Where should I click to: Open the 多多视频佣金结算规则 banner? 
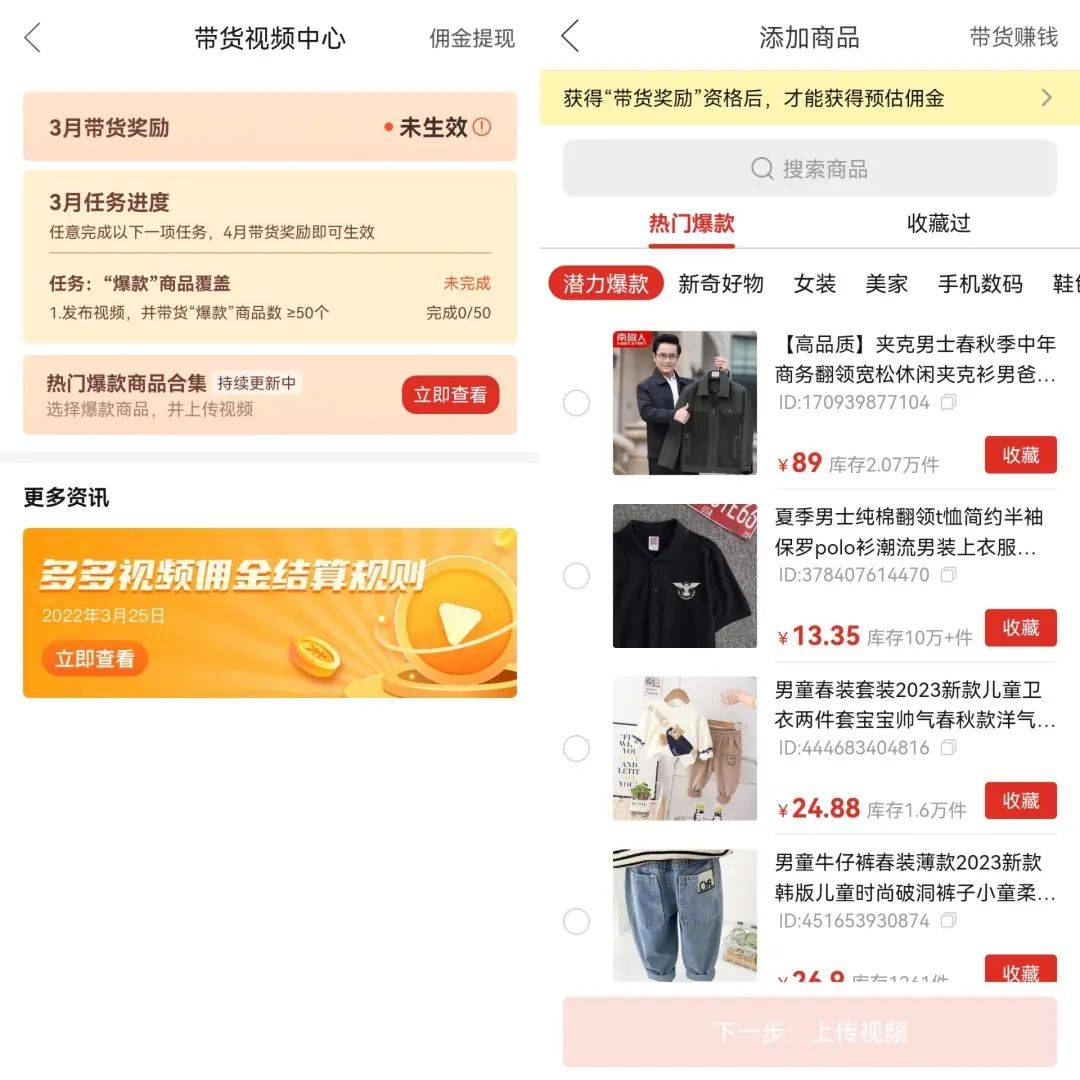[x=270, y=612]
